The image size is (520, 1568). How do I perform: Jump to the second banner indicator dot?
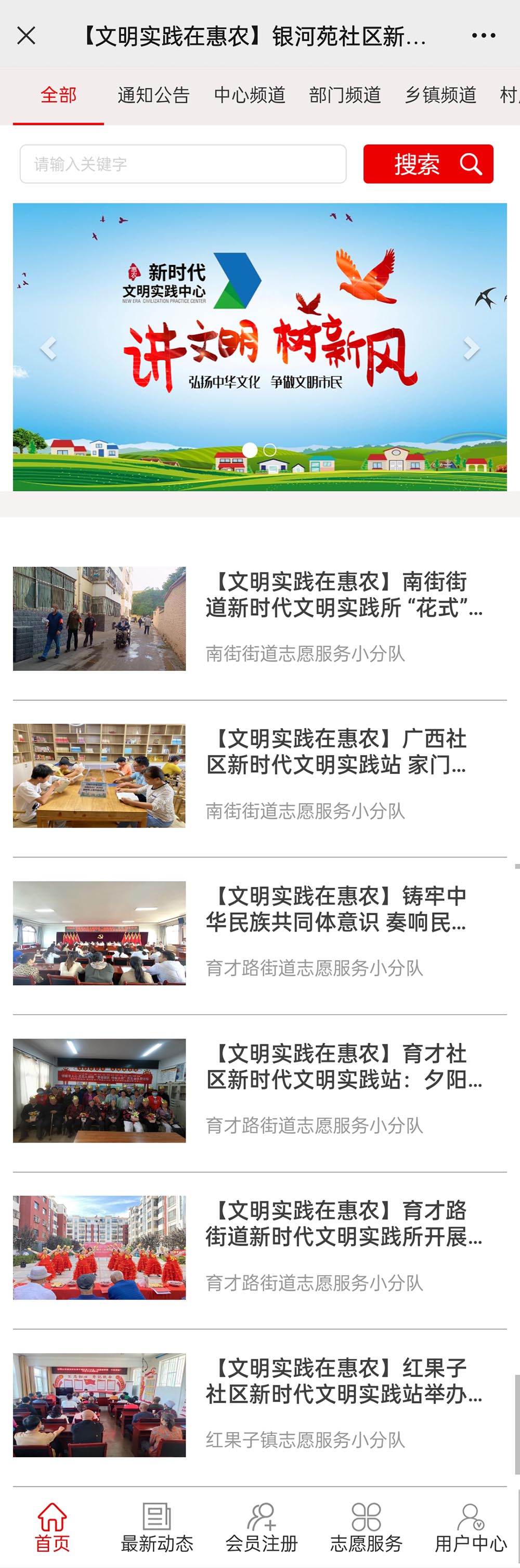click(x=270, y=450)
